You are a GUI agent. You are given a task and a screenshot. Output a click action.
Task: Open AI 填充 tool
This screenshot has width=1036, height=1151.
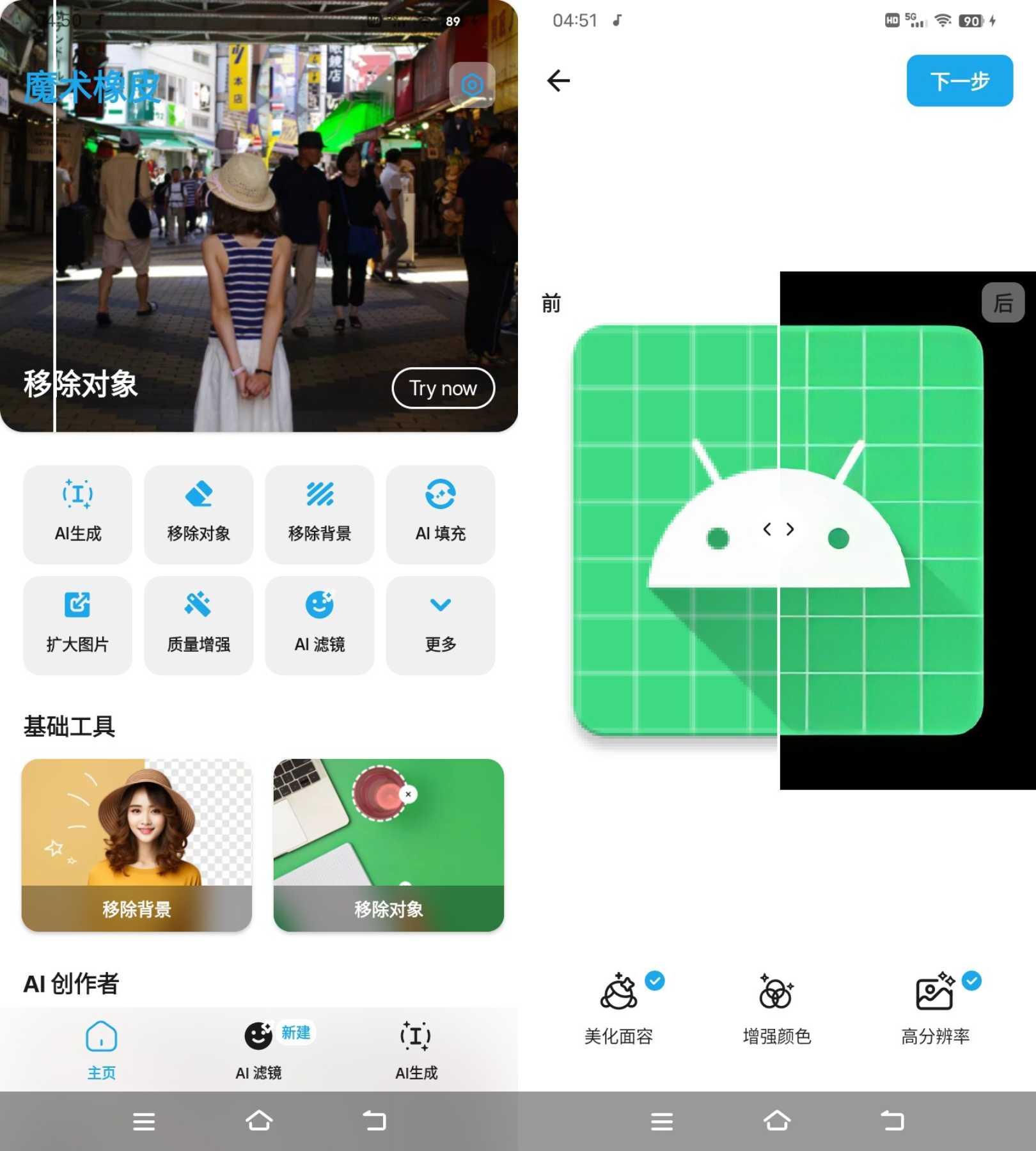click(440, 513)
